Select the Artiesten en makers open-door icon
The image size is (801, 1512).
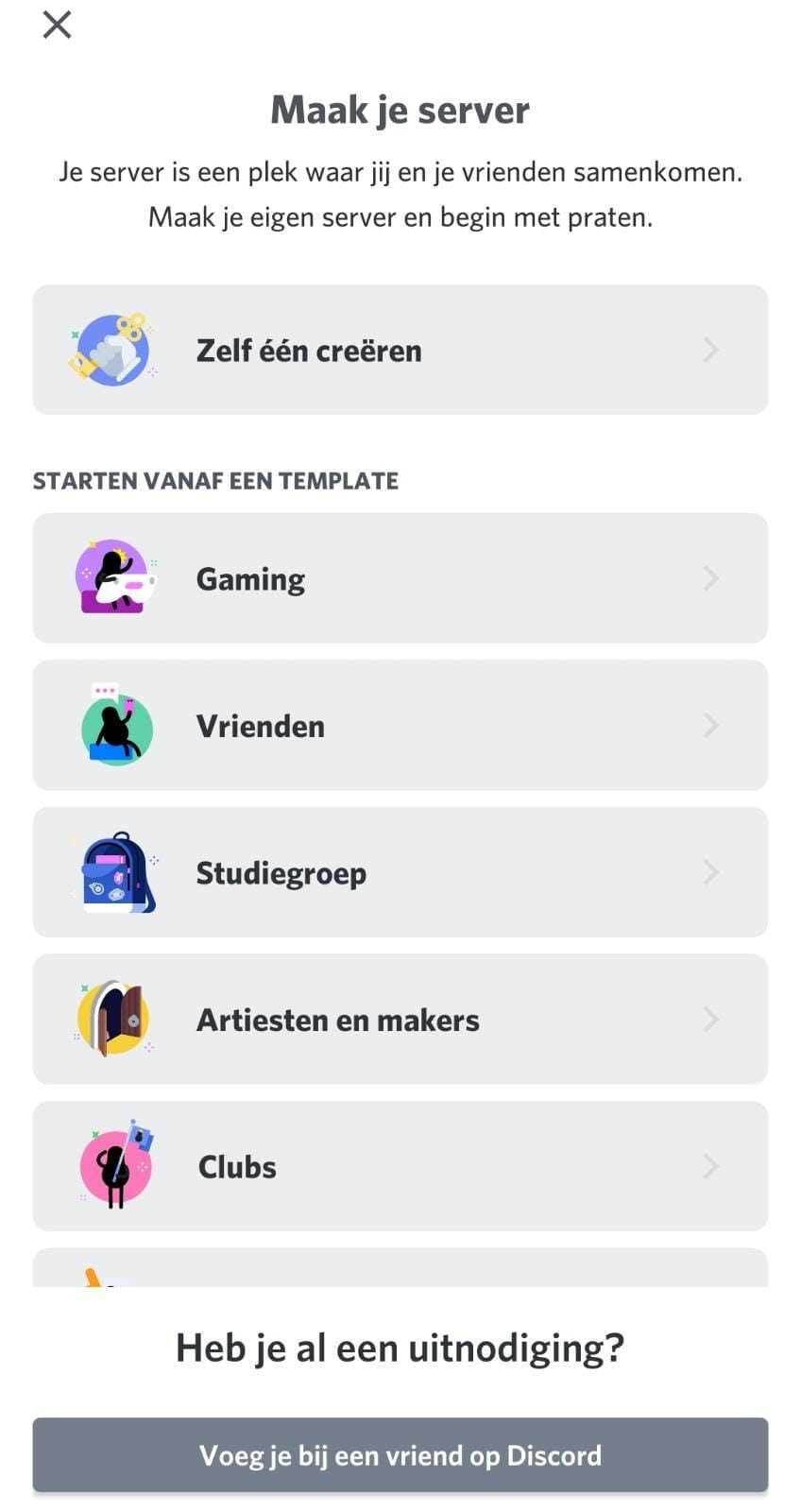click(113, 1020)
